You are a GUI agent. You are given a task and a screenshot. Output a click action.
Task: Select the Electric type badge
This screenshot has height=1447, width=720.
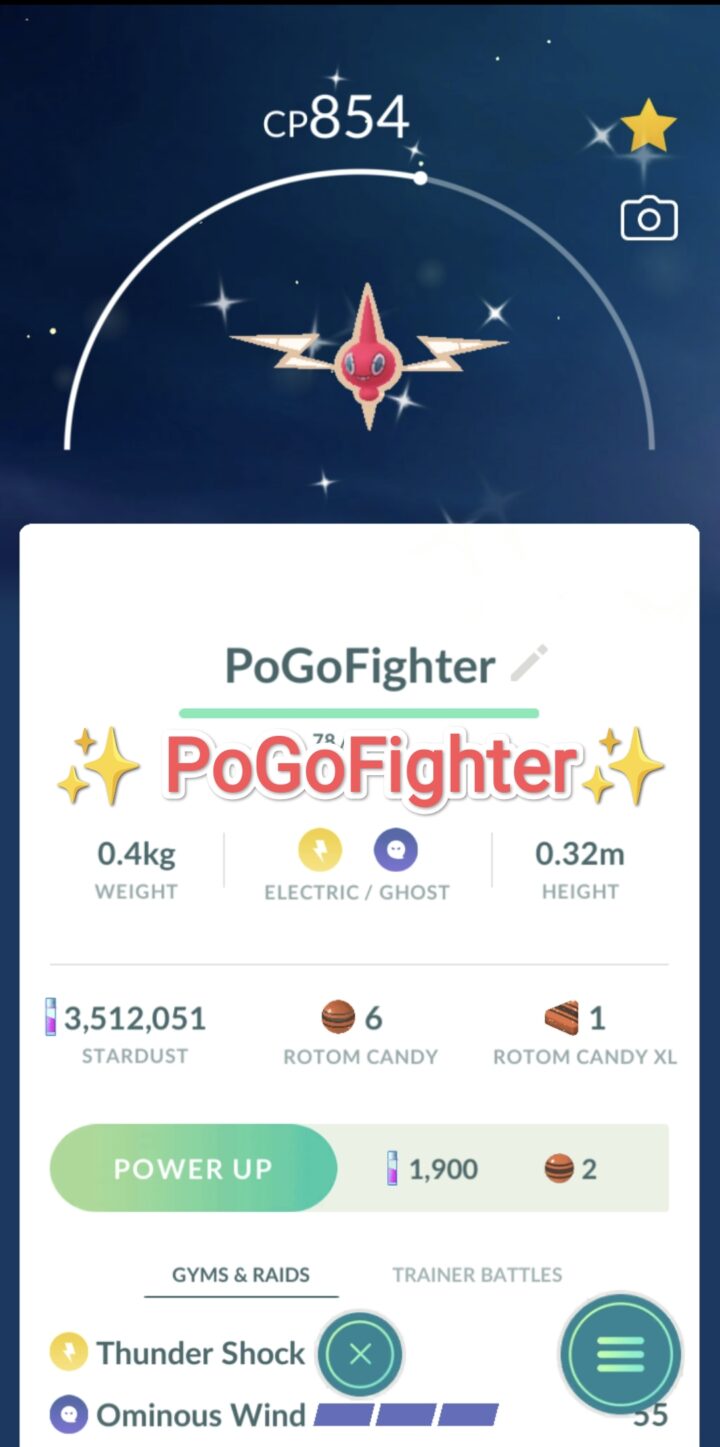pyautogui.click(x=318, y=849)
